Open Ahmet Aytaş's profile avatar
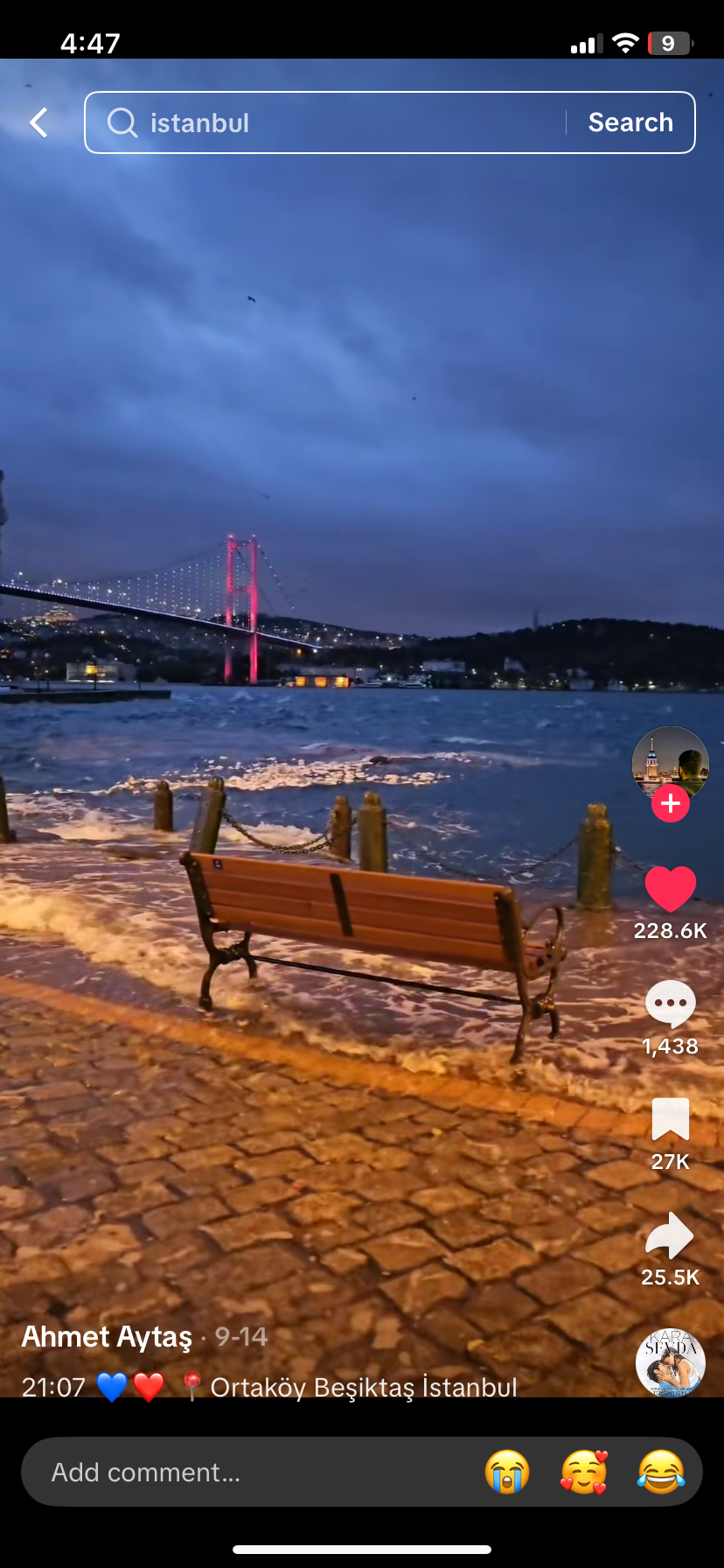The image size is (724, 1568). point(670,761)
